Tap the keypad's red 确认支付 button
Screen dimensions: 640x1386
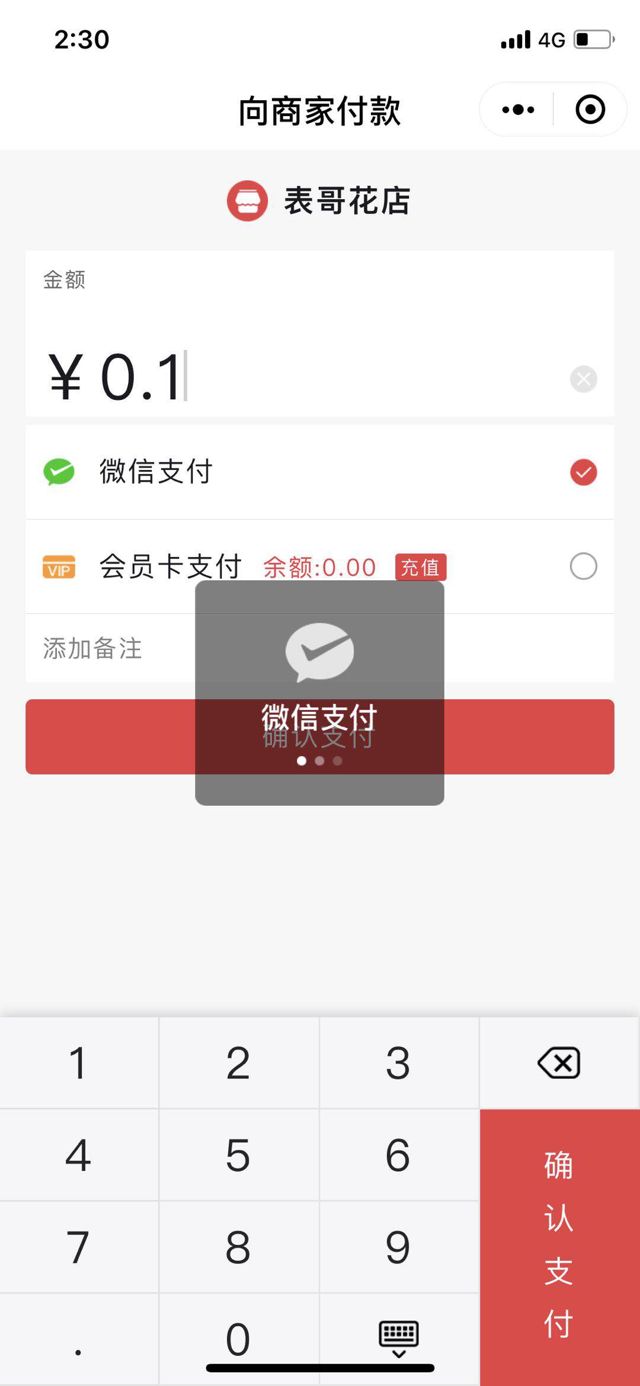click(559, 1246)
